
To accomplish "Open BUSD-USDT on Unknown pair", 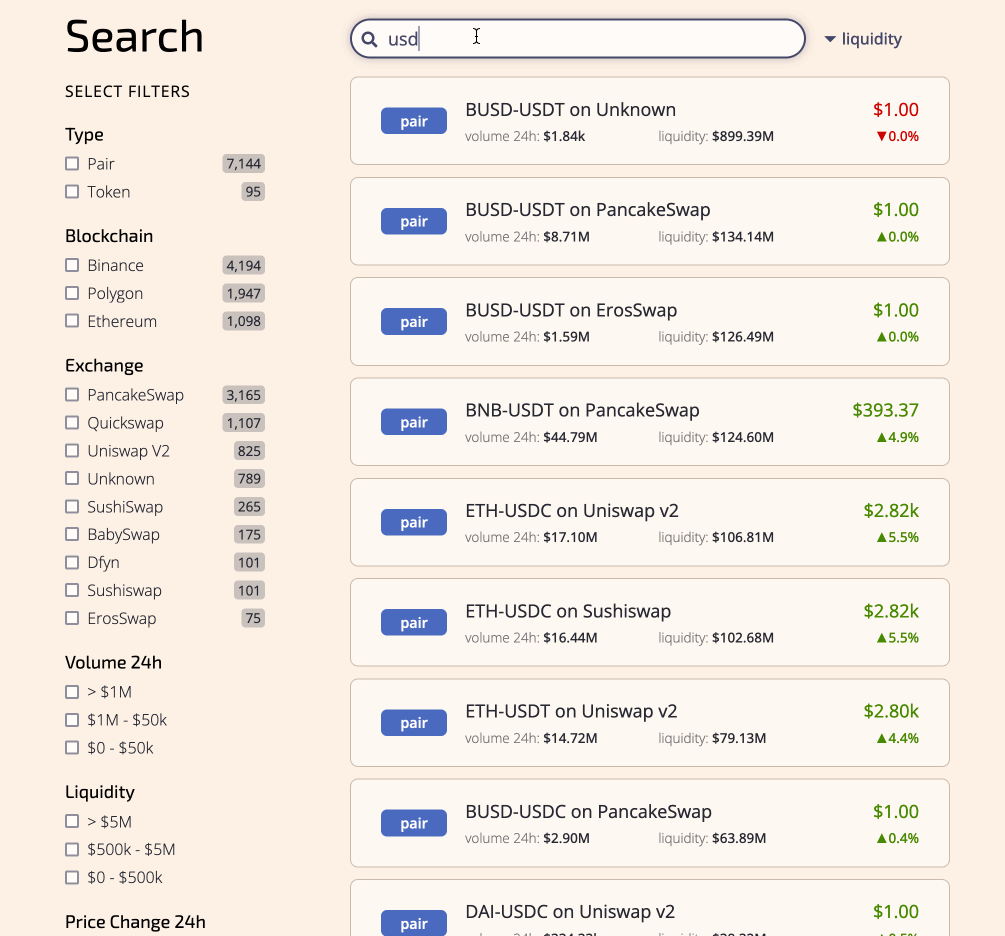I will (x=571, y=110).
